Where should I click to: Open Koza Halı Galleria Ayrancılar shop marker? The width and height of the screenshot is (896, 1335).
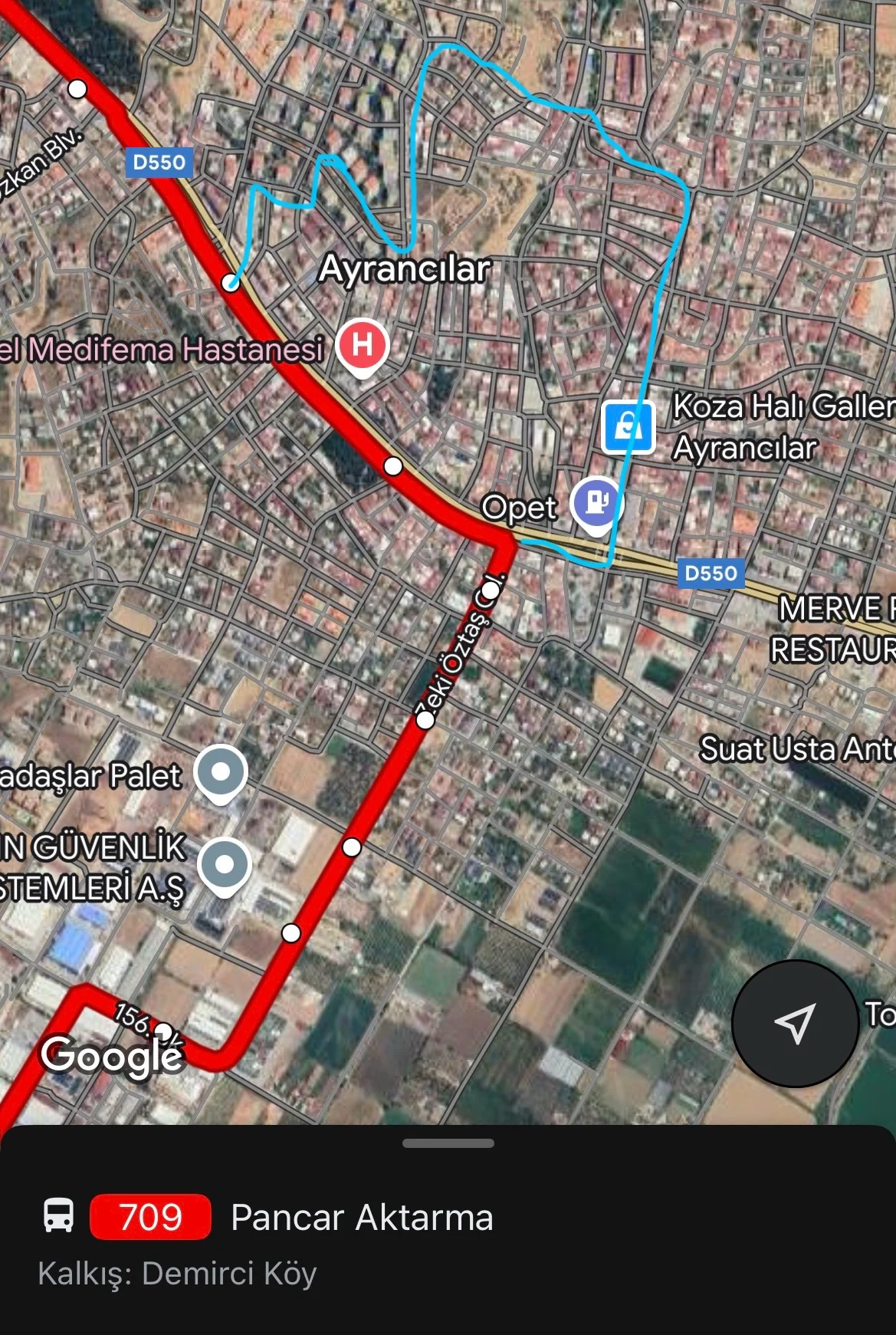[x=629, y=426]
